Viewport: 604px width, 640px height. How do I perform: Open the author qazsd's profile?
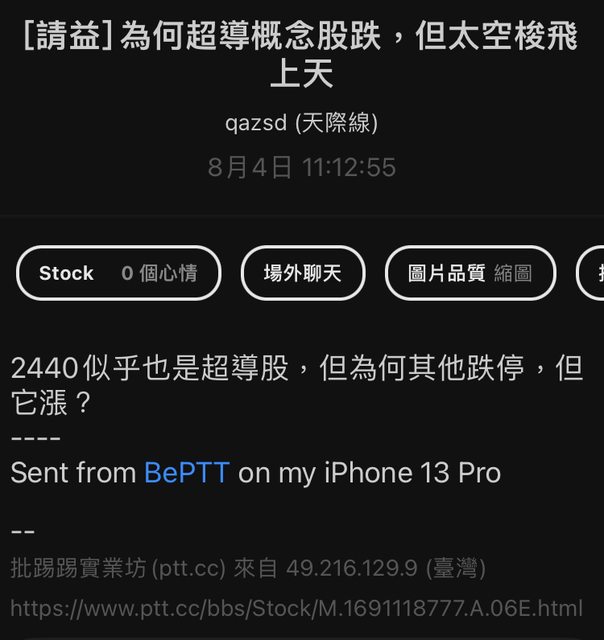click(301, 124)
